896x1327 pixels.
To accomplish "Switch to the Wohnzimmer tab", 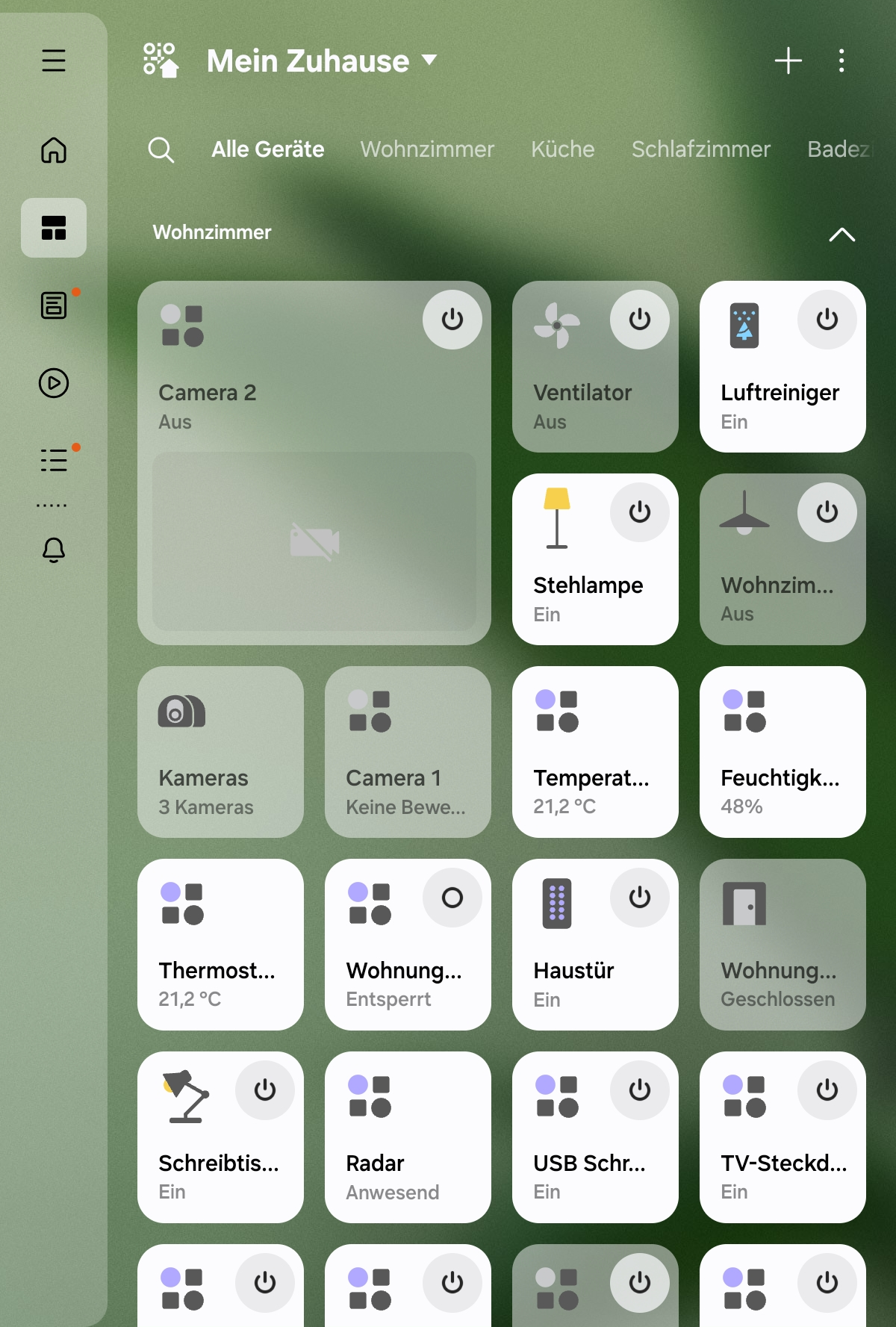I will tap(427, 149).
